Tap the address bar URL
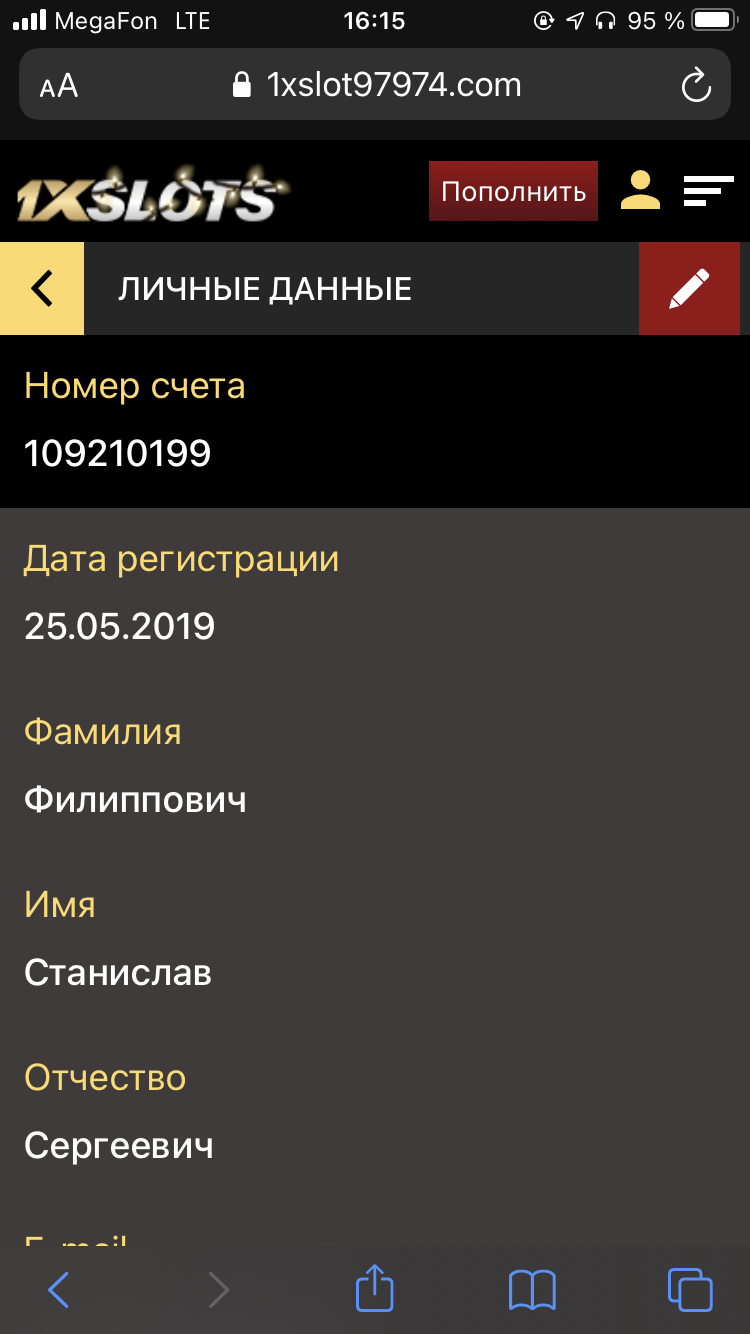750x1334 pixels. (378, 85)
